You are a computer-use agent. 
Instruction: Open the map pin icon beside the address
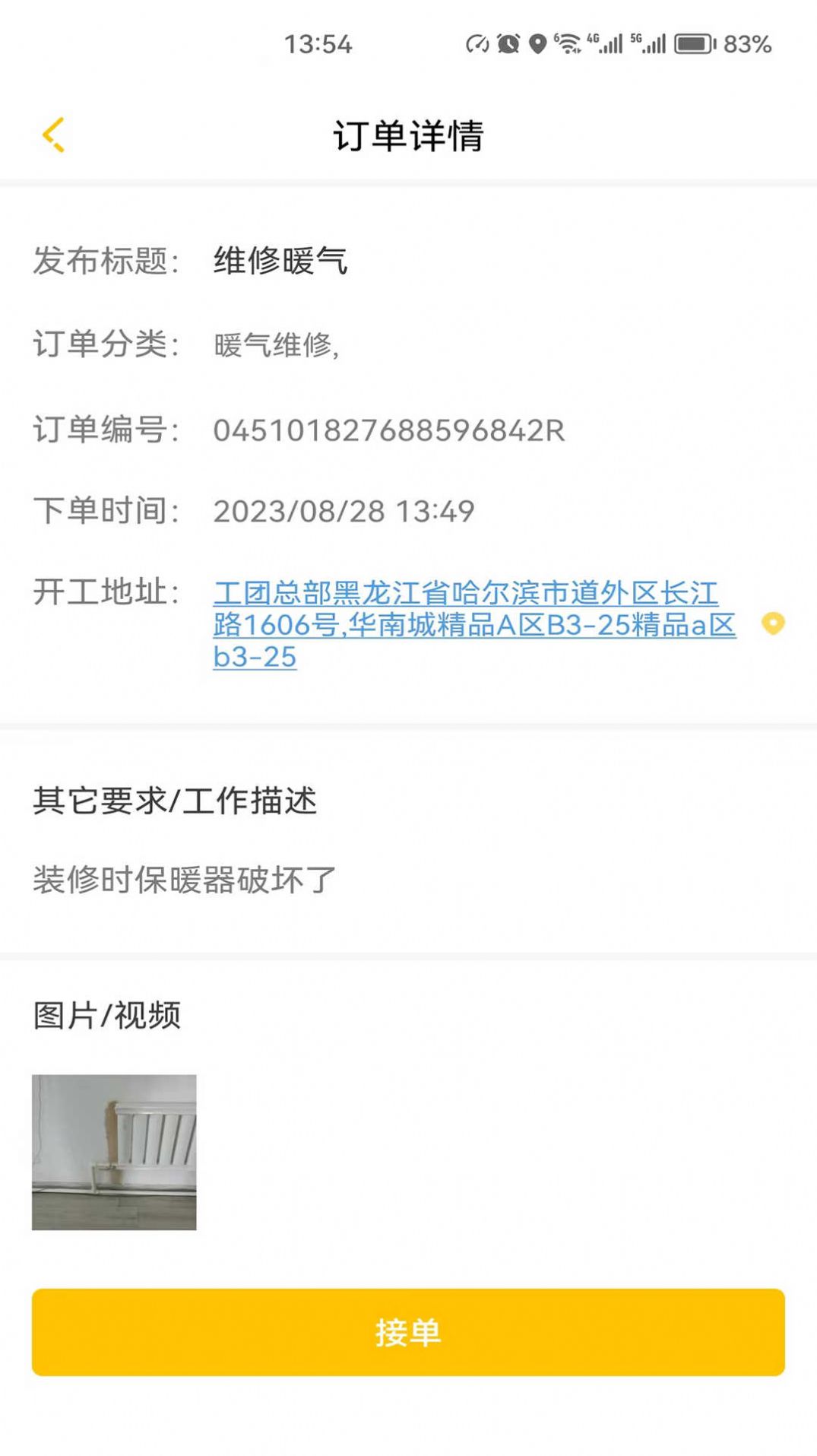point(773,625)
